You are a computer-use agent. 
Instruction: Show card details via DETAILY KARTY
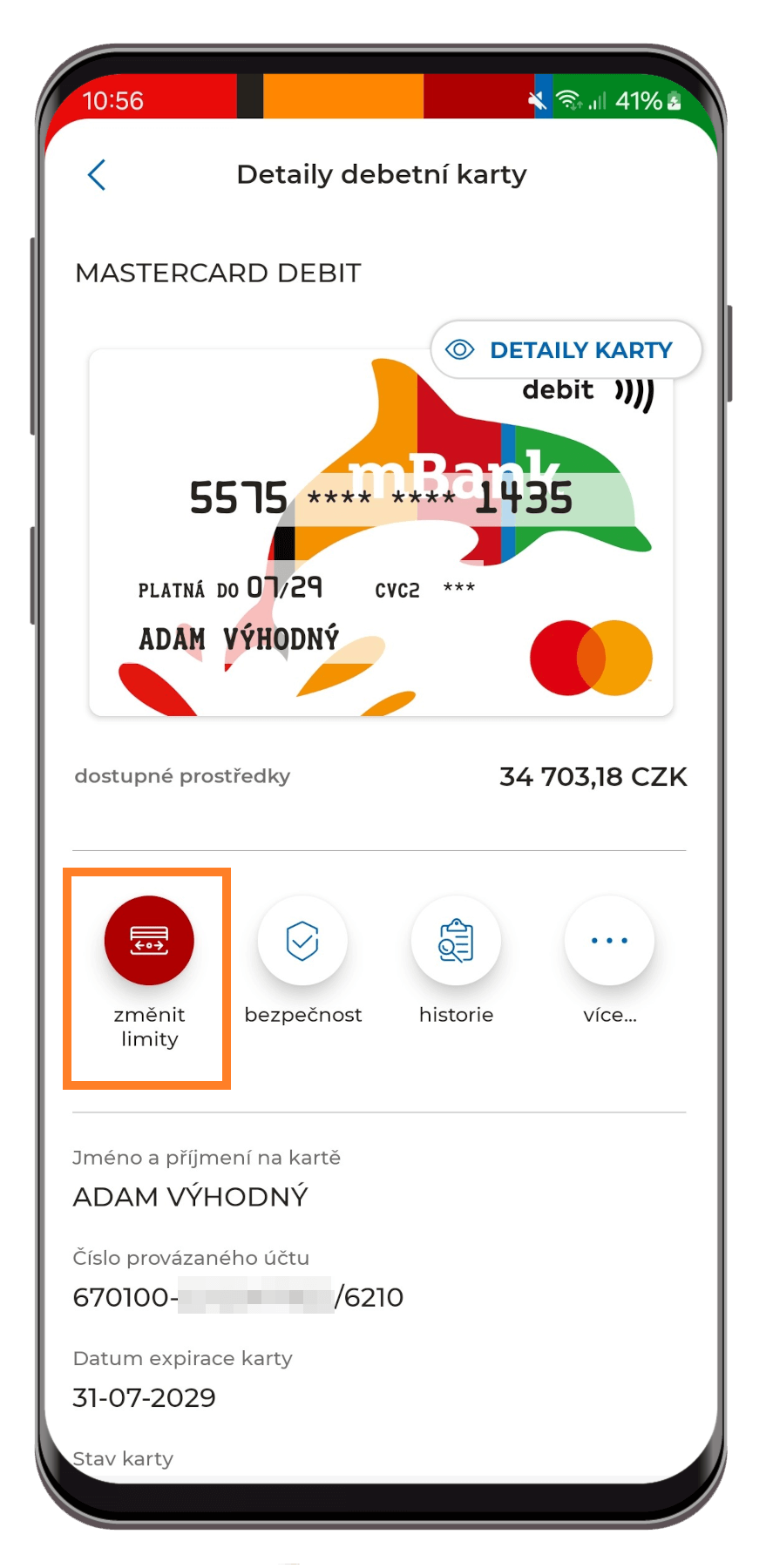566,350
